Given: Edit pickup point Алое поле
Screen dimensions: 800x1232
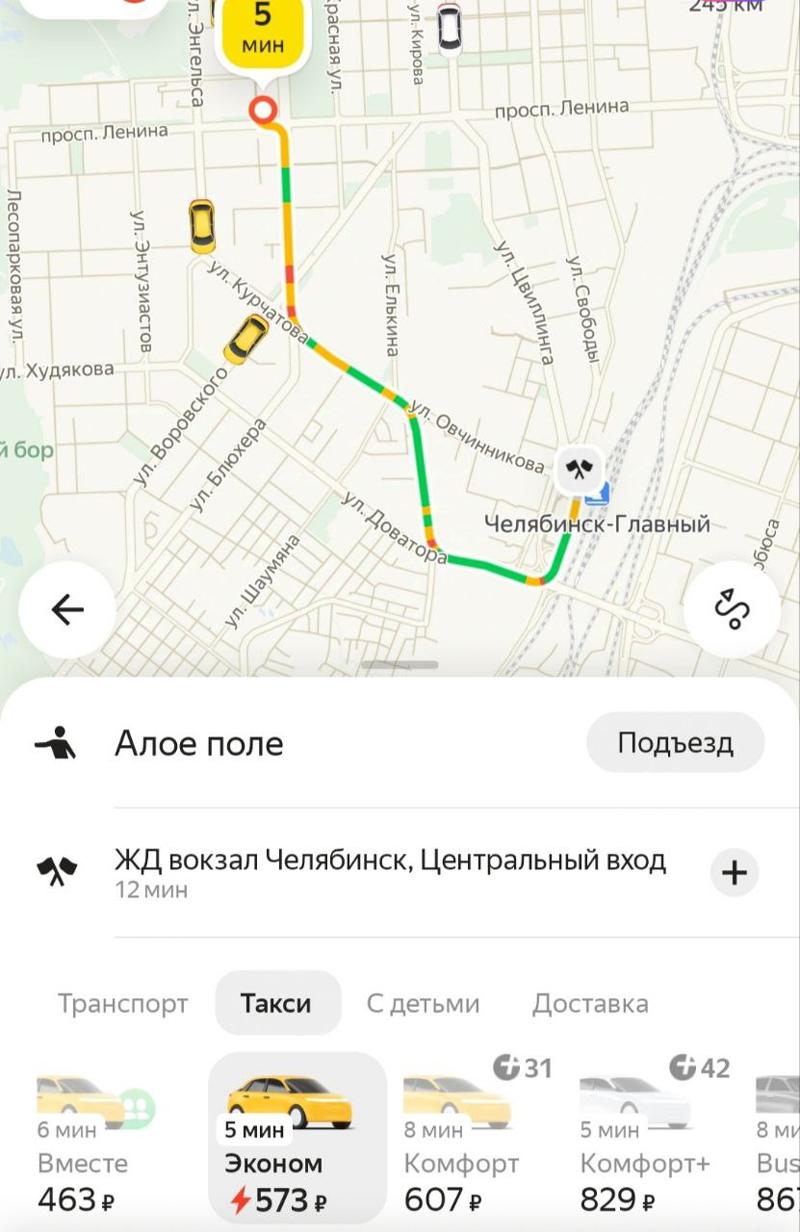Looking at the screenshot, I should click(200, 743).
